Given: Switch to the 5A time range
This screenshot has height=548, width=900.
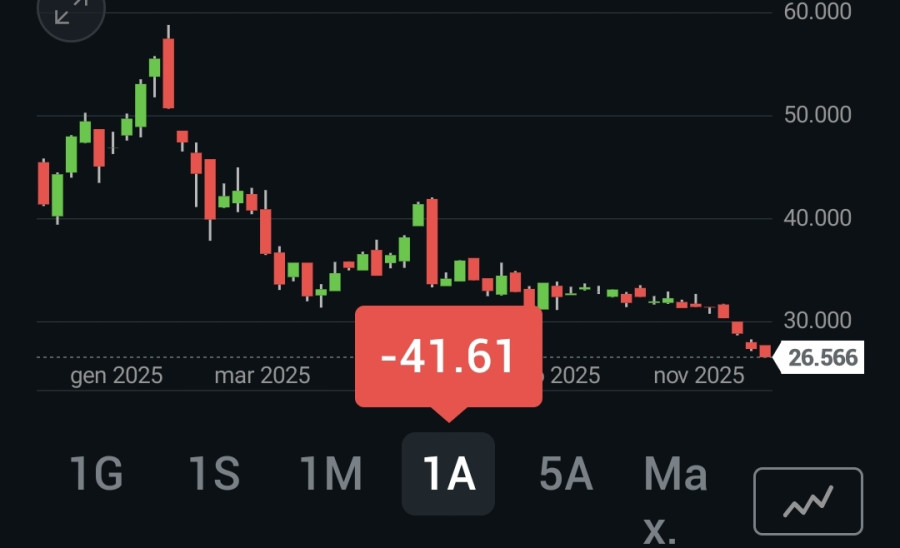Looking at the screenshot, I should (566, 474).
